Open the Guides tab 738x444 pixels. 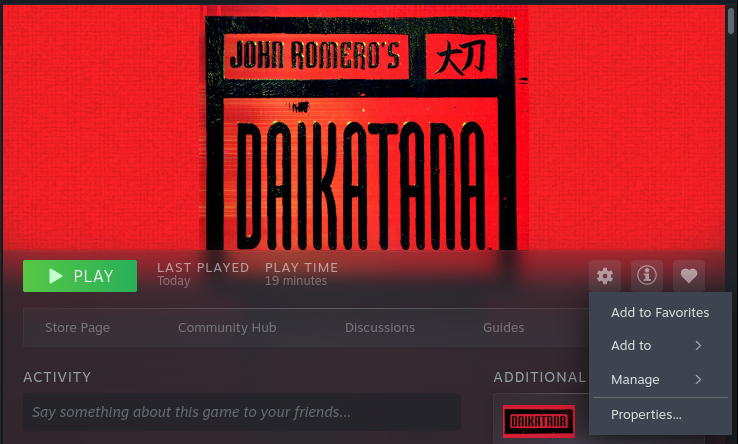point(503,328)
